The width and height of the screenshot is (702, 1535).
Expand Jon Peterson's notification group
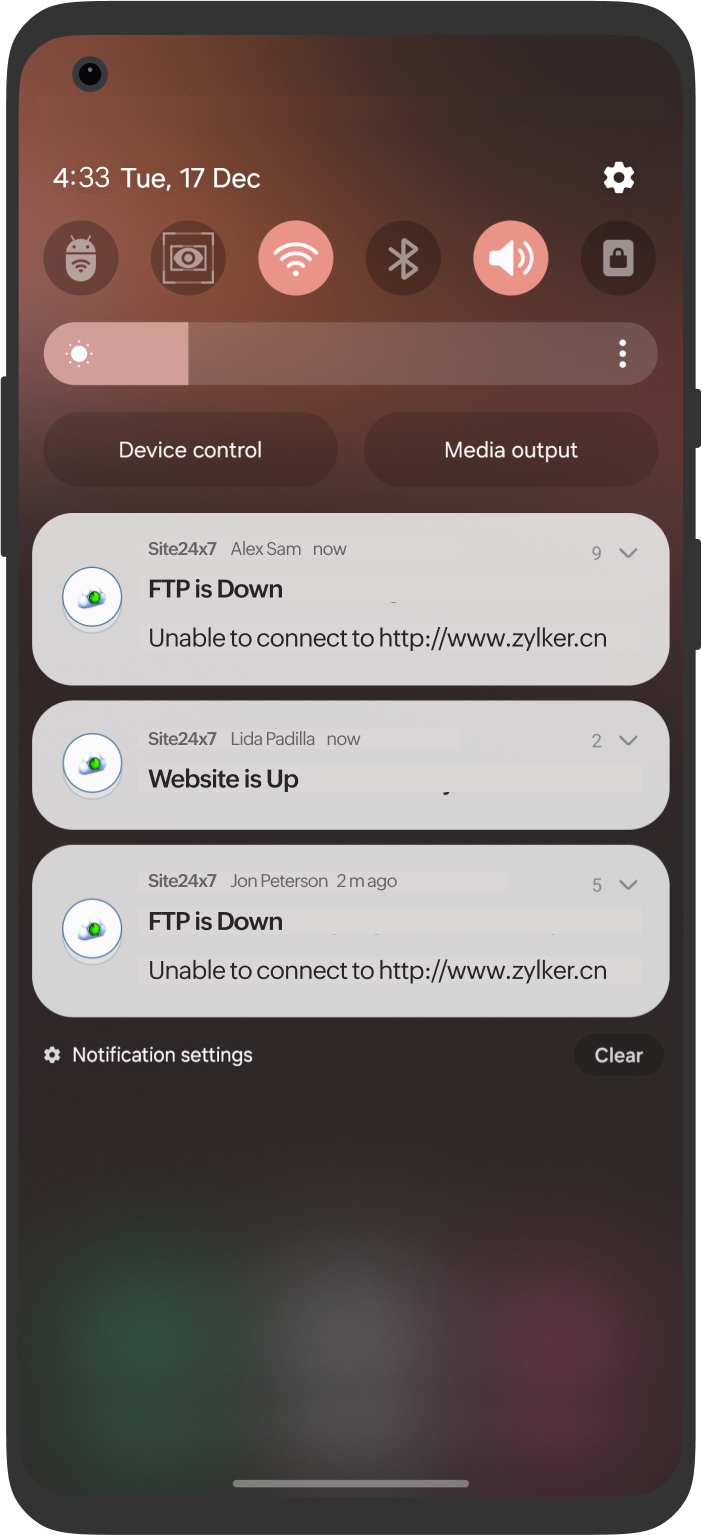coord(628,884)
